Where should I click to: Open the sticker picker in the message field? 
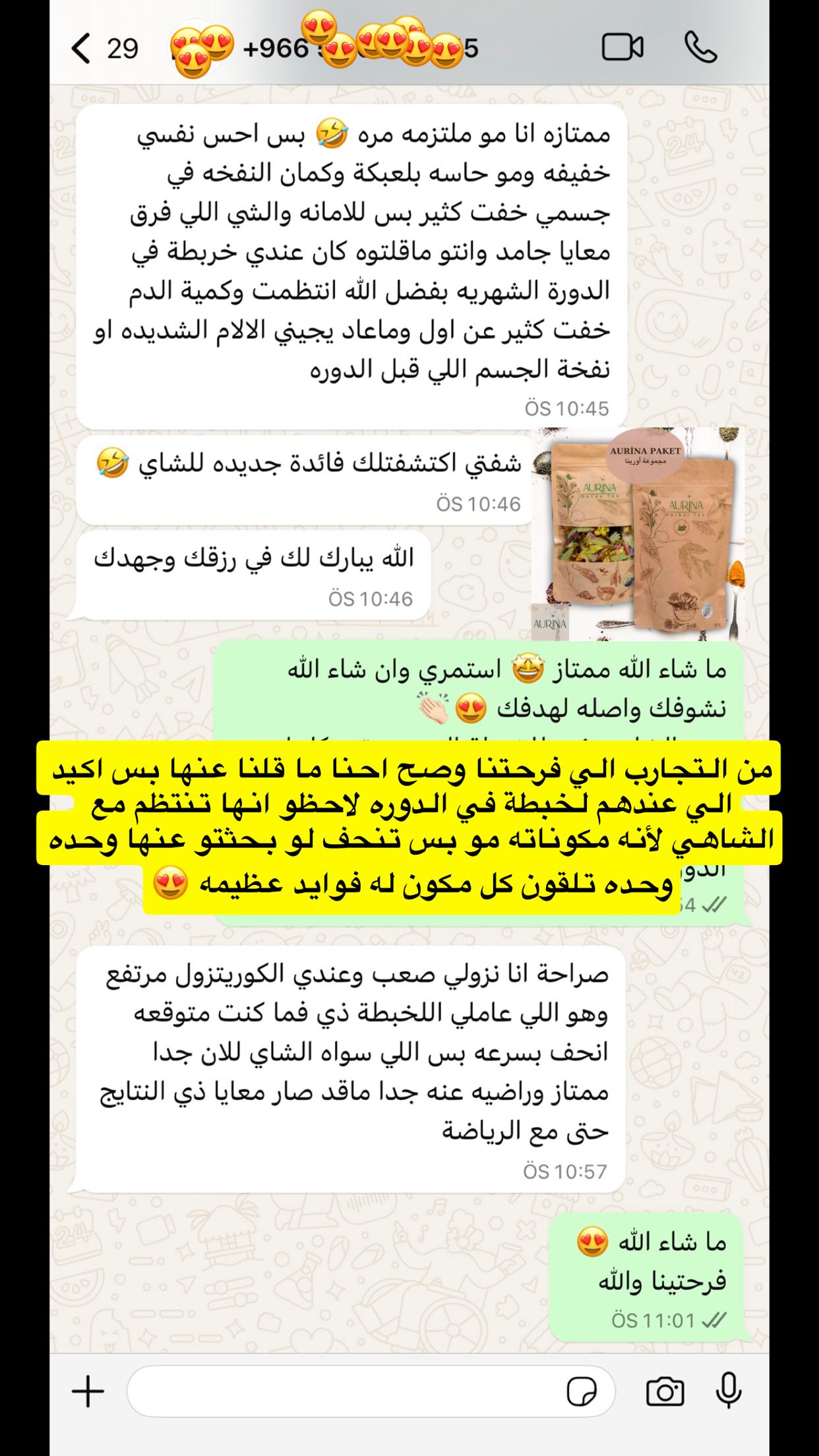(x=582, y=1392)
